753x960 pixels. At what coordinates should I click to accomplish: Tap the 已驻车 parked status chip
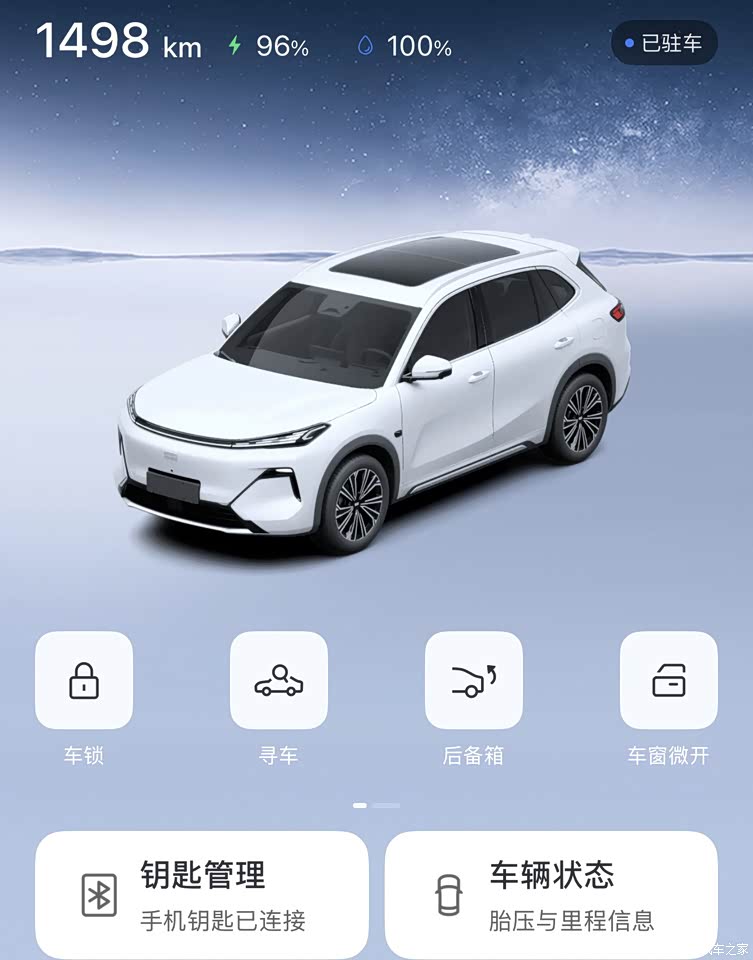click(x=664, y=44)
